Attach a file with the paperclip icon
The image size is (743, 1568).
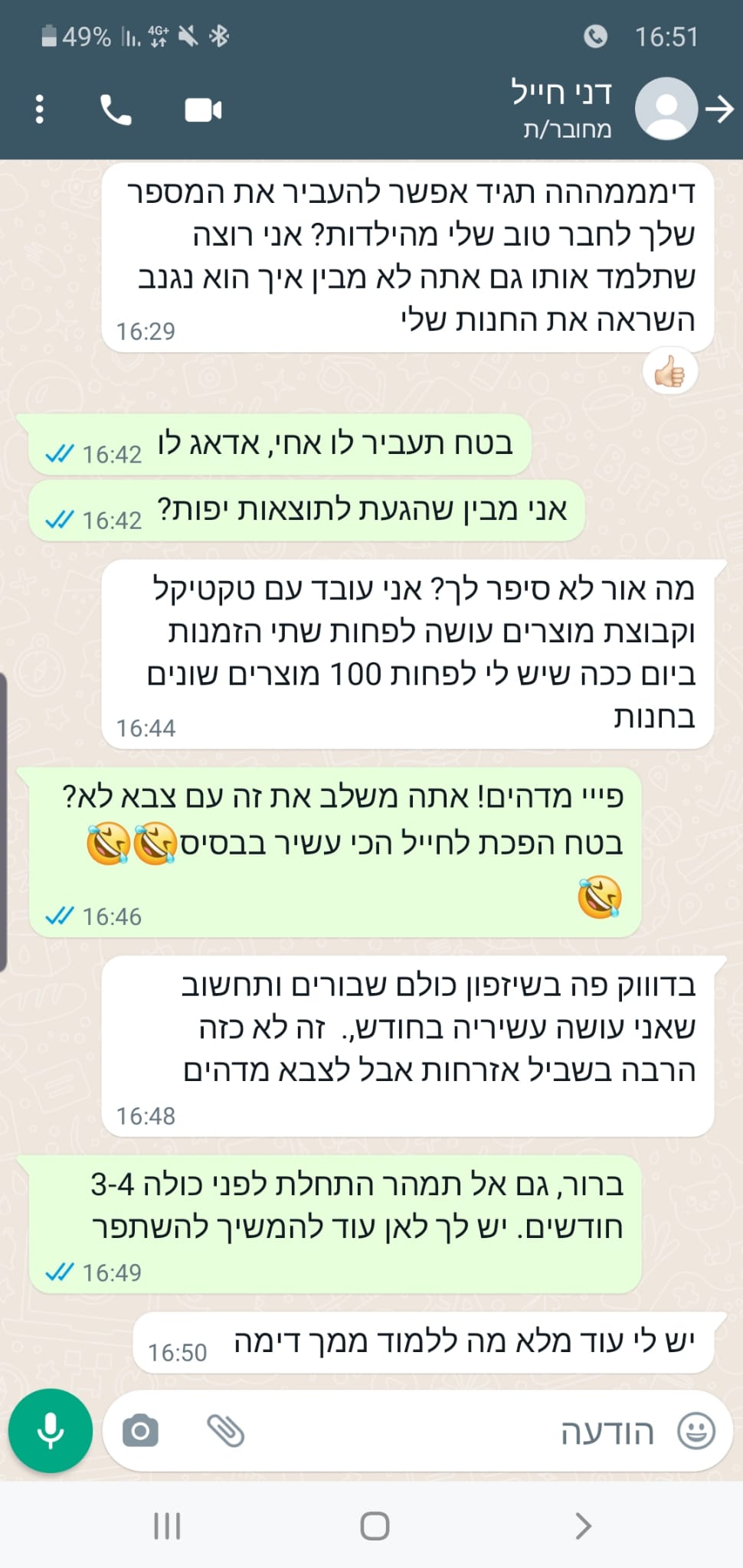click(225, 1430)
